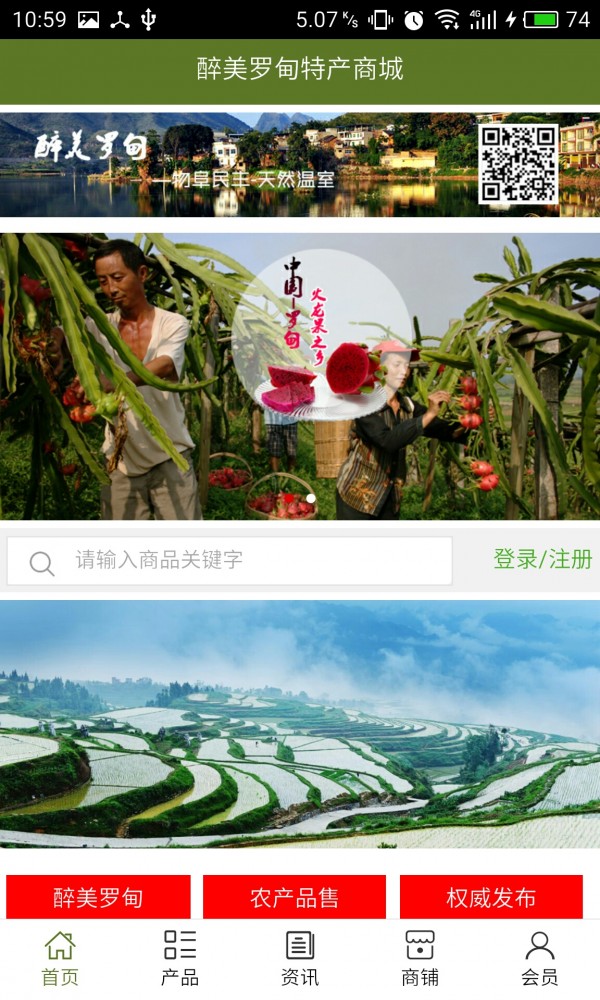Open the terraced fields banner image
Viewport: 600px width, 1000px height.
click(300, 724)
